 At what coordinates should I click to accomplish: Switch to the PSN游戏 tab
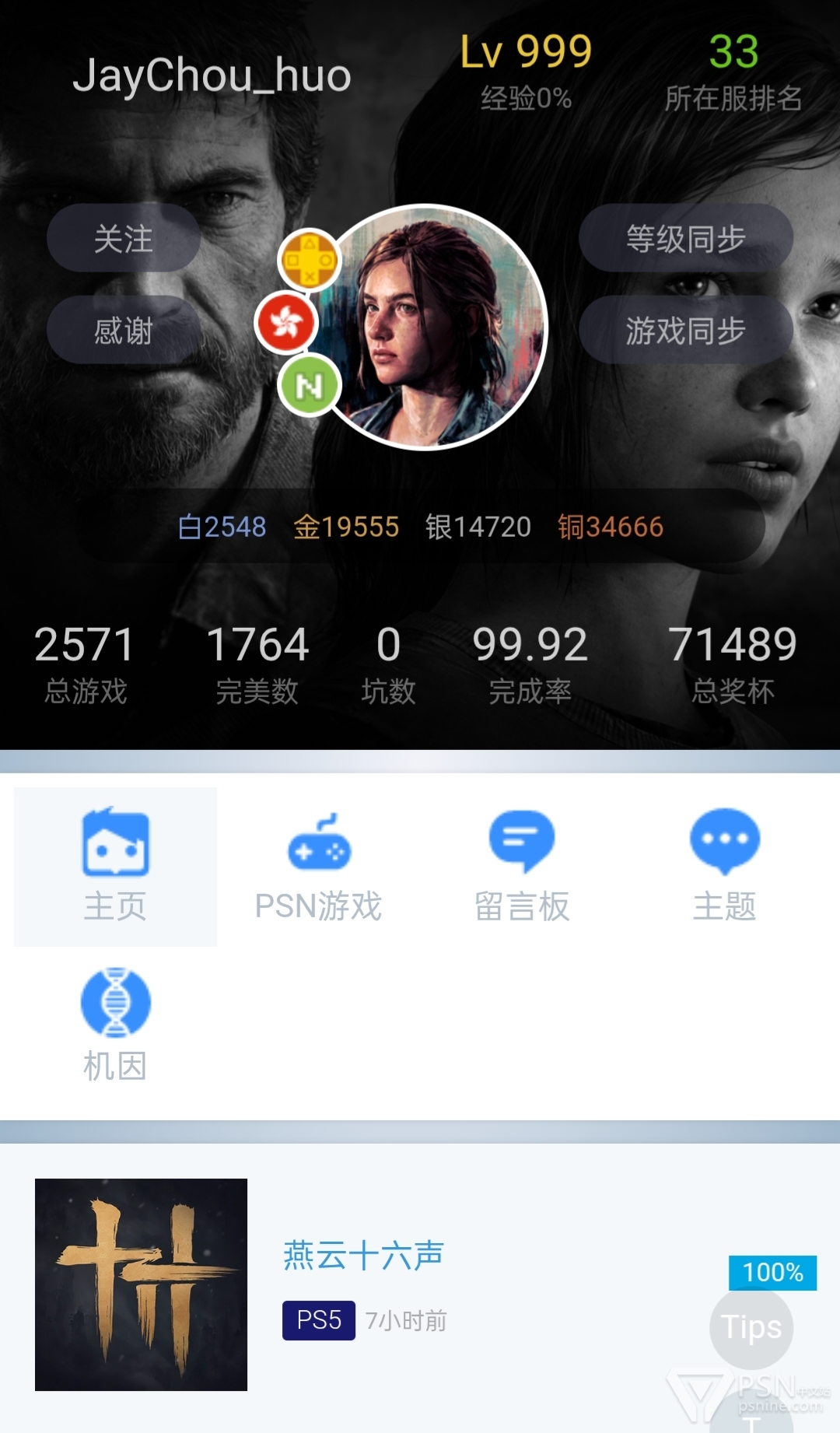click(x=319, y=866)
